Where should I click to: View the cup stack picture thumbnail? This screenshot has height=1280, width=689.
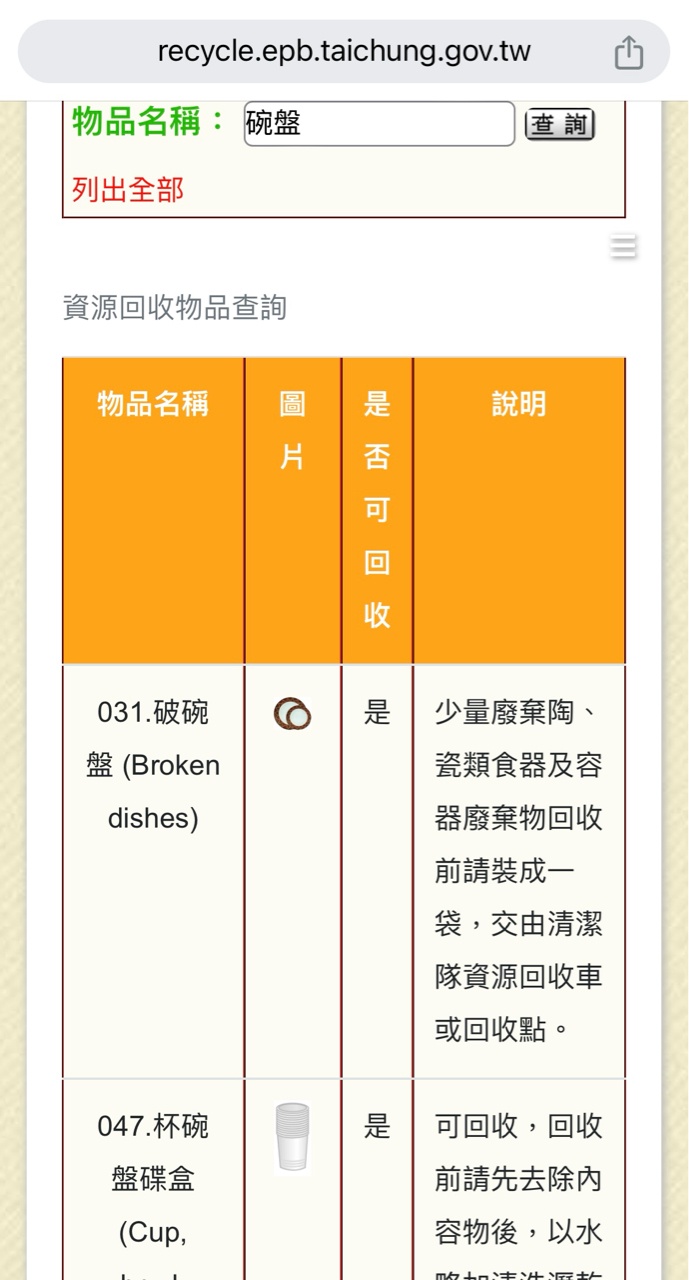point(292,1137)
